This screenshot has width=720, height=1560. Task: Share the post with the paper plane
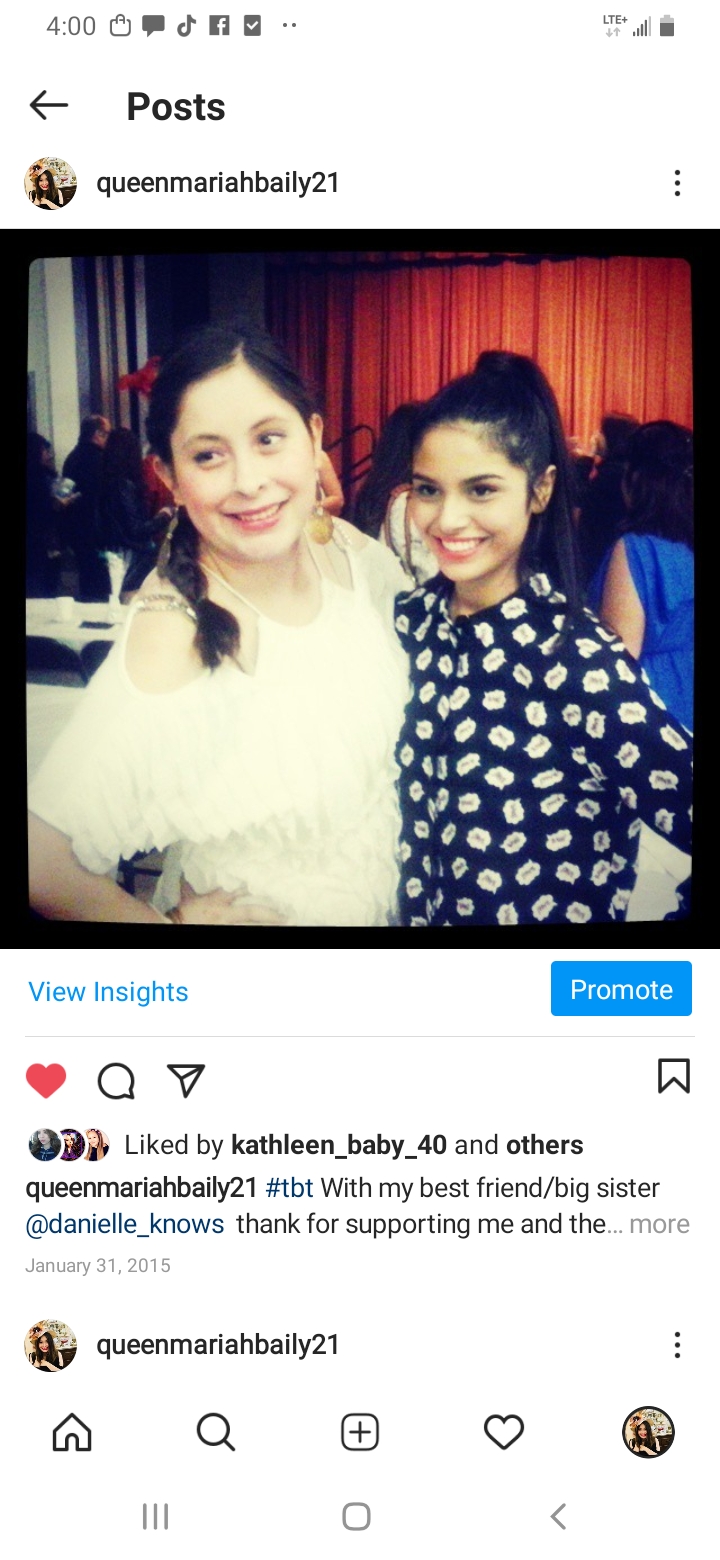pos(186,1080)
